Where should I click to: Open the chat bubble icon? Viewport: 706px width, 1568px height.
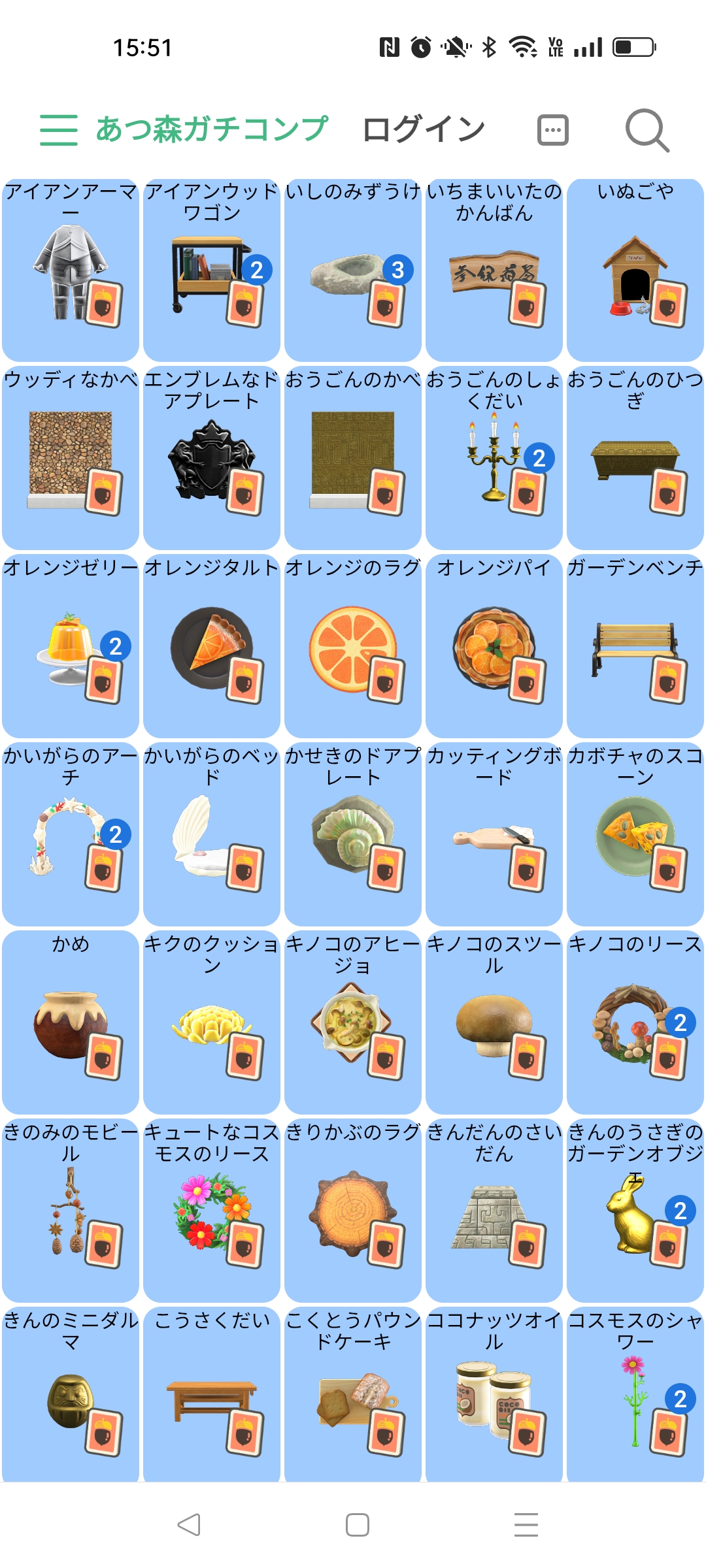pyautogui.click(x=552, y=129)
